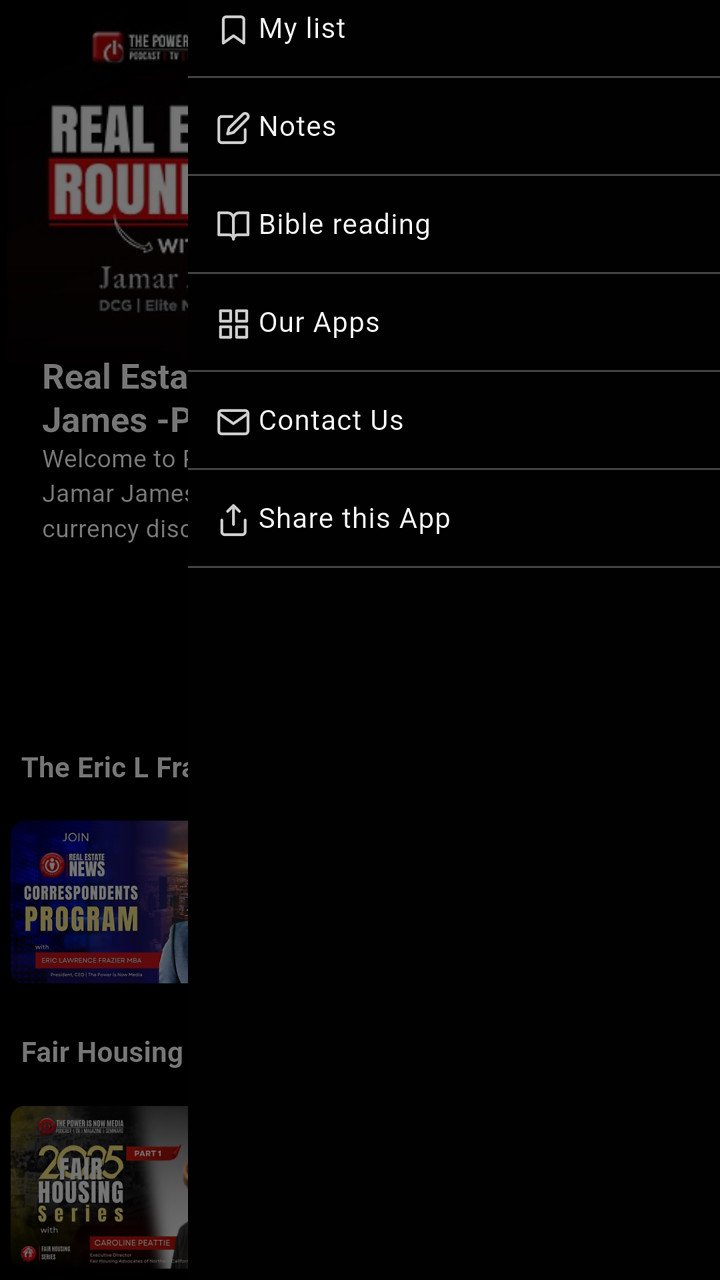This screenshot has width=720, height=1280.
Task: Select the pencil icon for Notes
Action: (x=233, y=128)
